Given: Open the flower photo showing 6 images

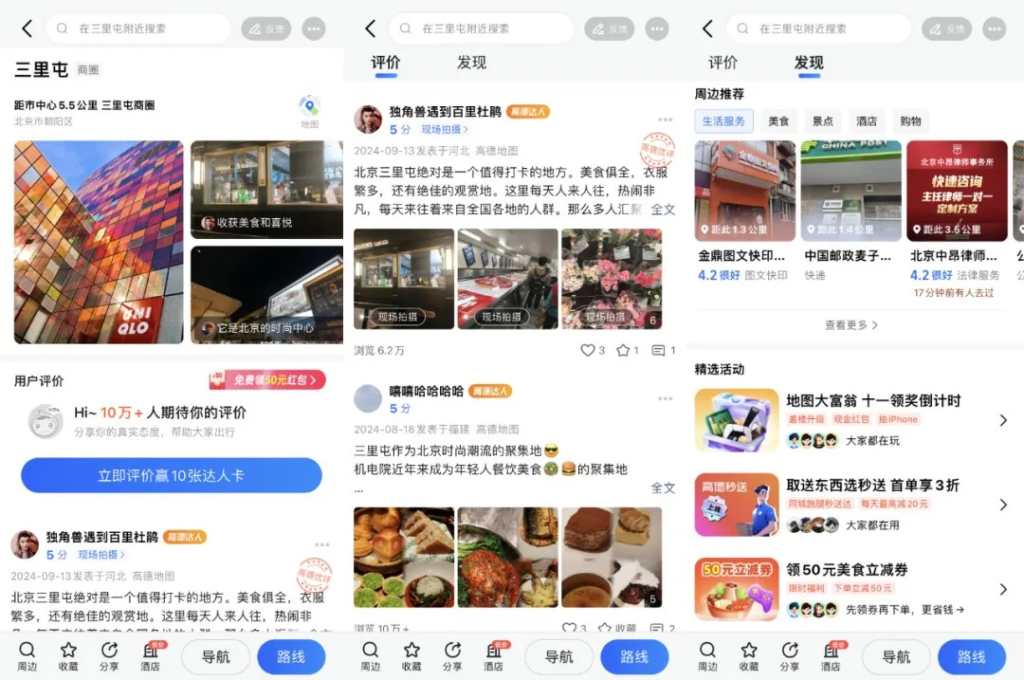Looking at the screenshot, I should pyautogui.click(x=611, y=278).
